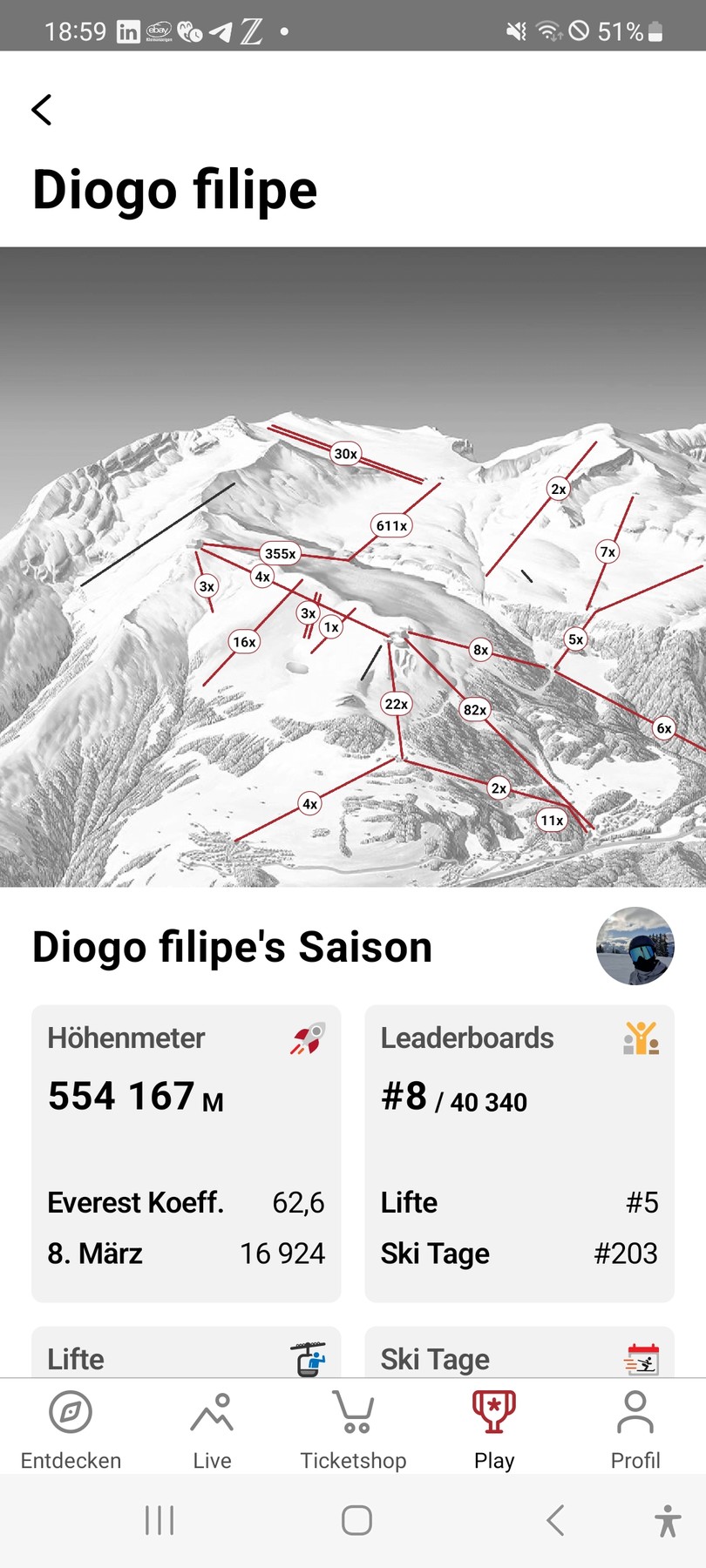
Task: Tap Diogo filipe's profile picture
Action: (x=635, y=946)
